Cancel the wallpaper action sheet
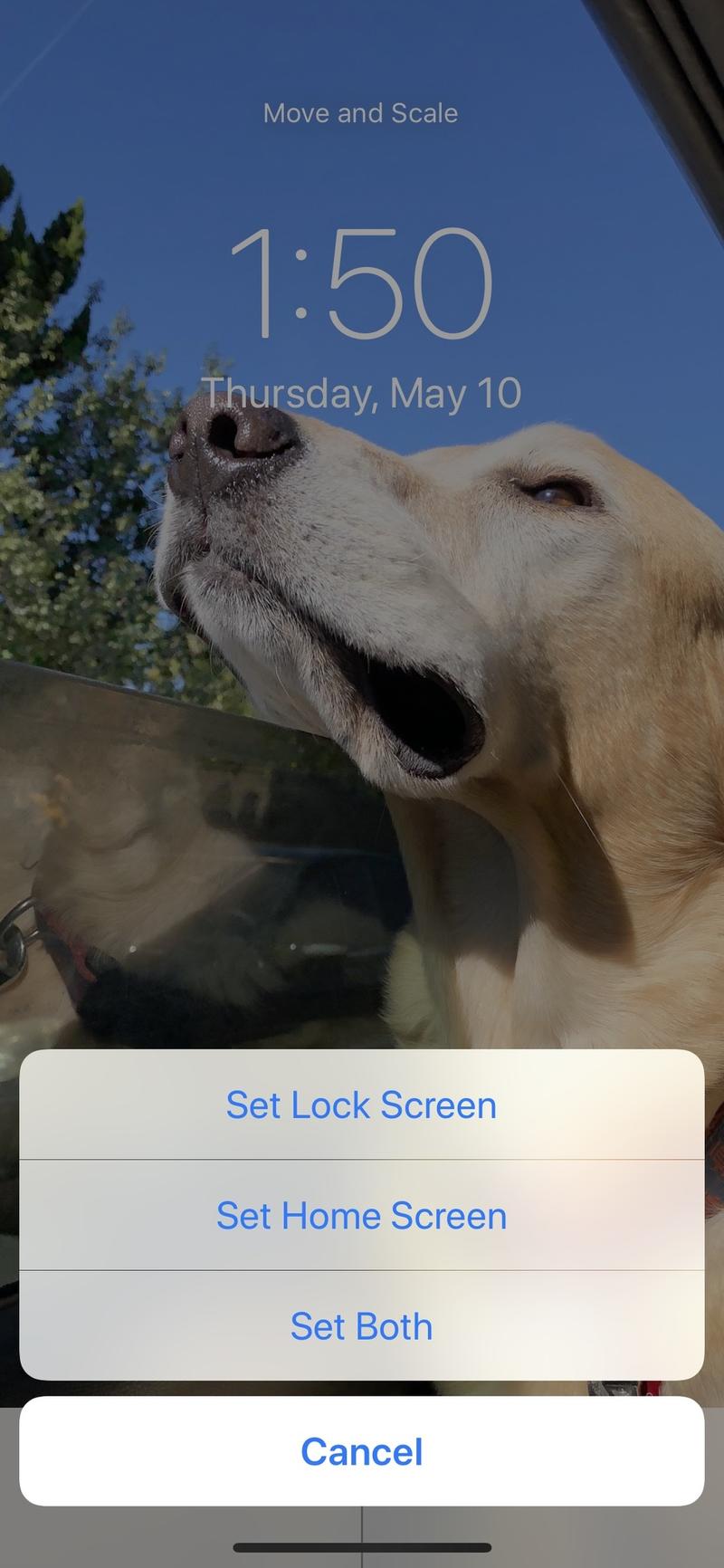Screen dimensions: 724x1568 point(361,1451)
